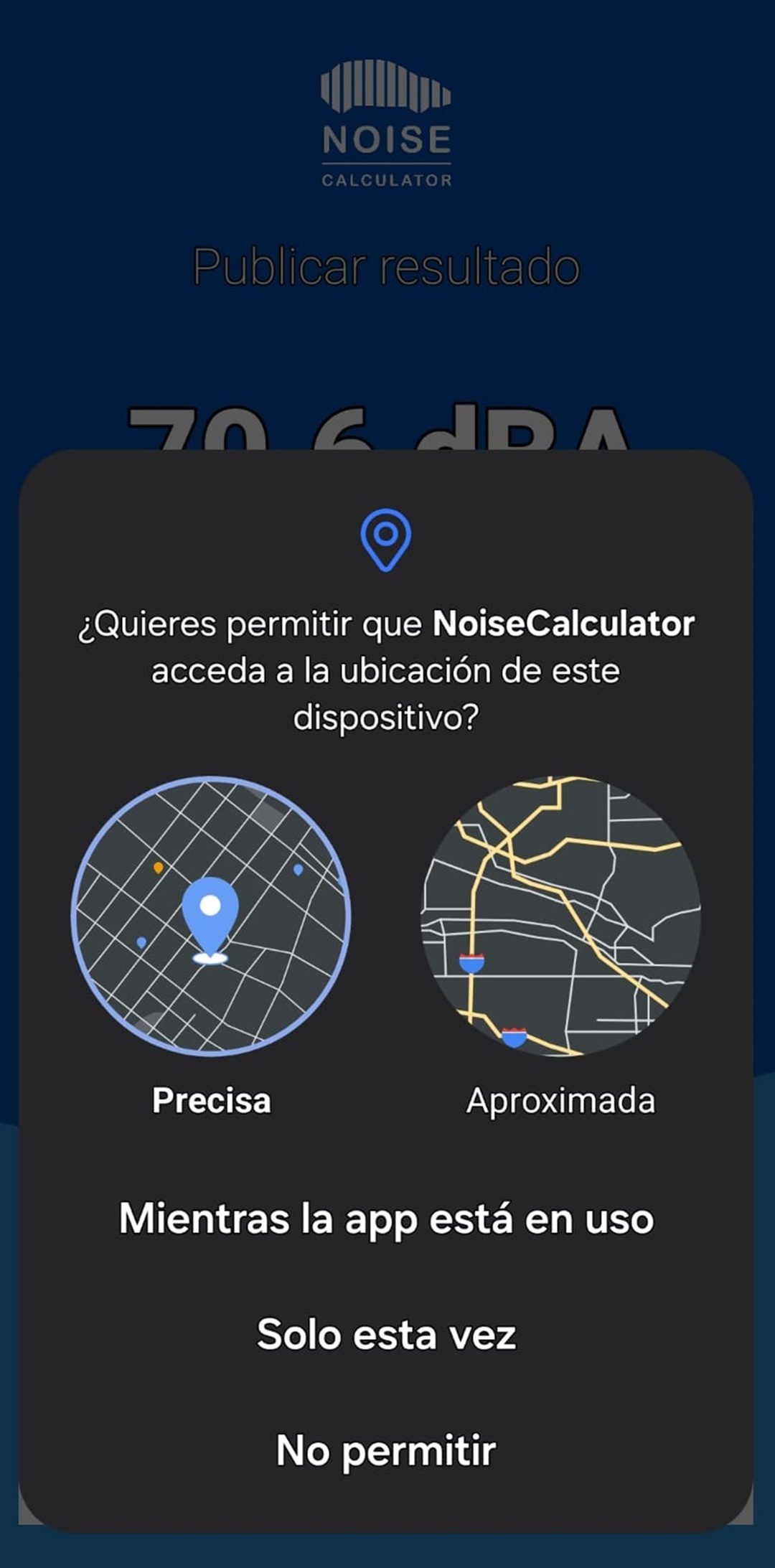
Task: Grant location Solo esta vez
Action: [x=387, y=1335]
